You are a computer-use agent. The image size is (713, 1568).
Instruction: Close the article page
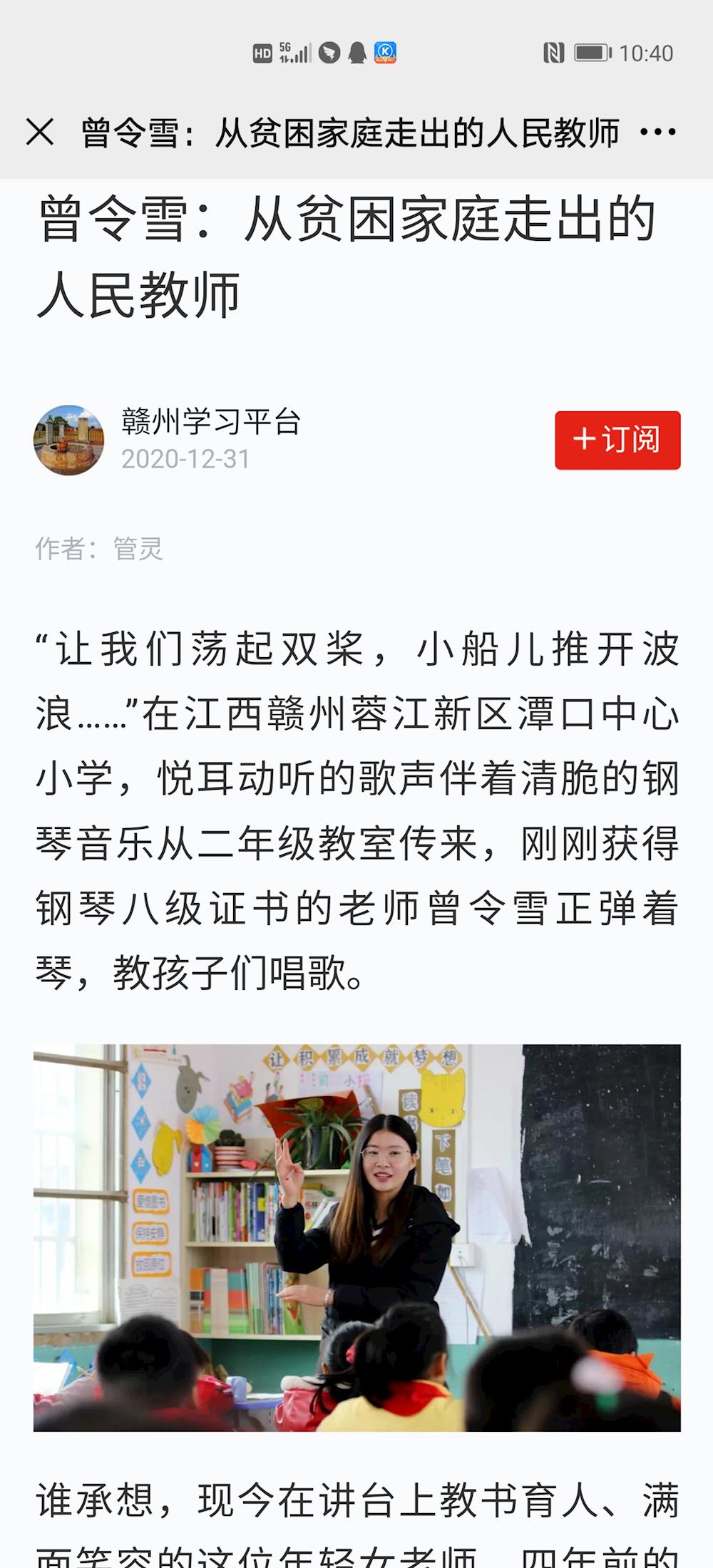tap(40, 133)
